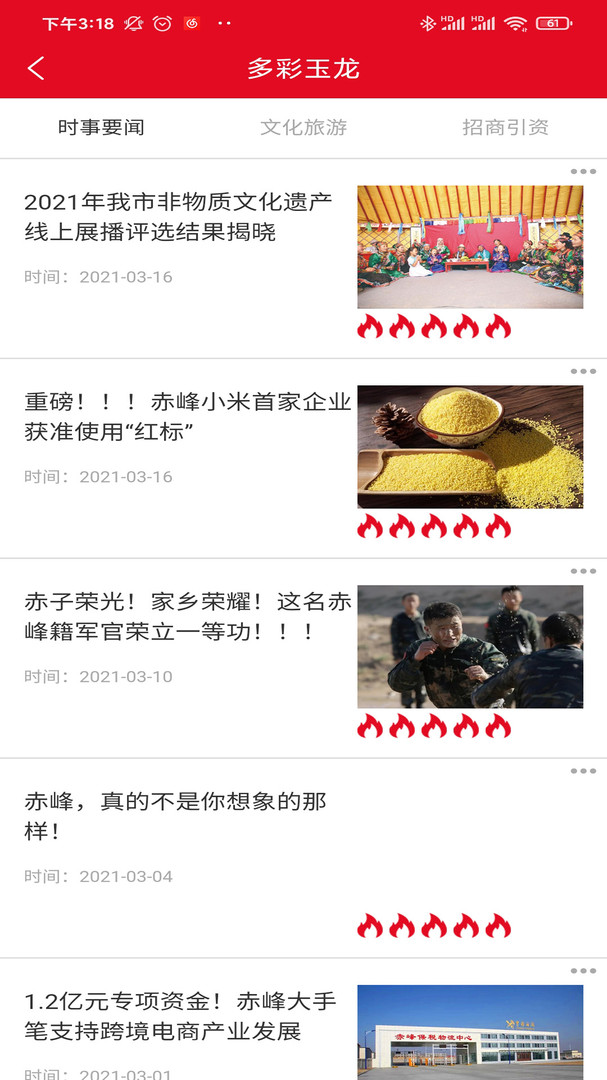Viewport: 607px width, 1080px height.
Task: Open the 赤峰，真的不是你想象的那样 article
Action: [x=176, y=816]
